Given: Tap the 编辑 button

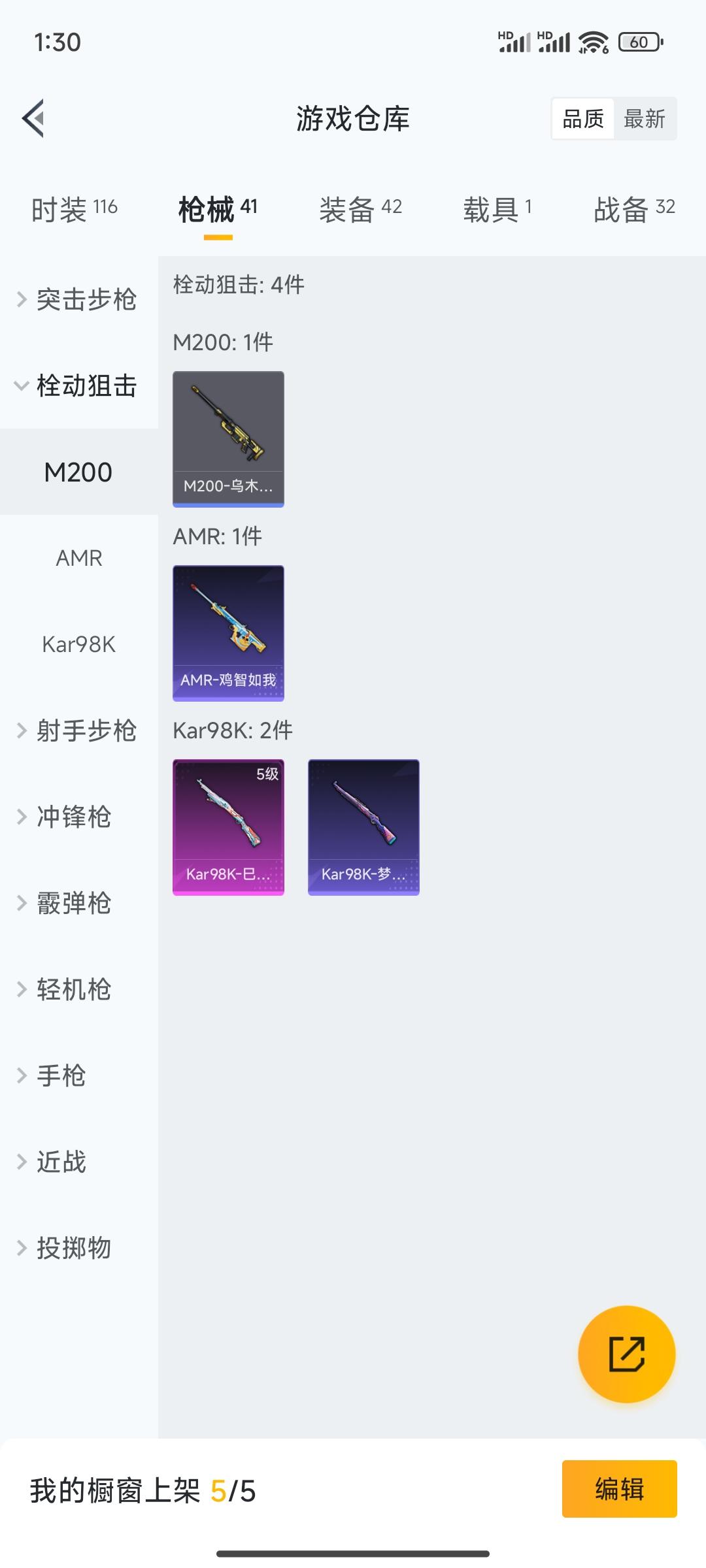Looking at the screenshot, I should (x=619, y=1488).
